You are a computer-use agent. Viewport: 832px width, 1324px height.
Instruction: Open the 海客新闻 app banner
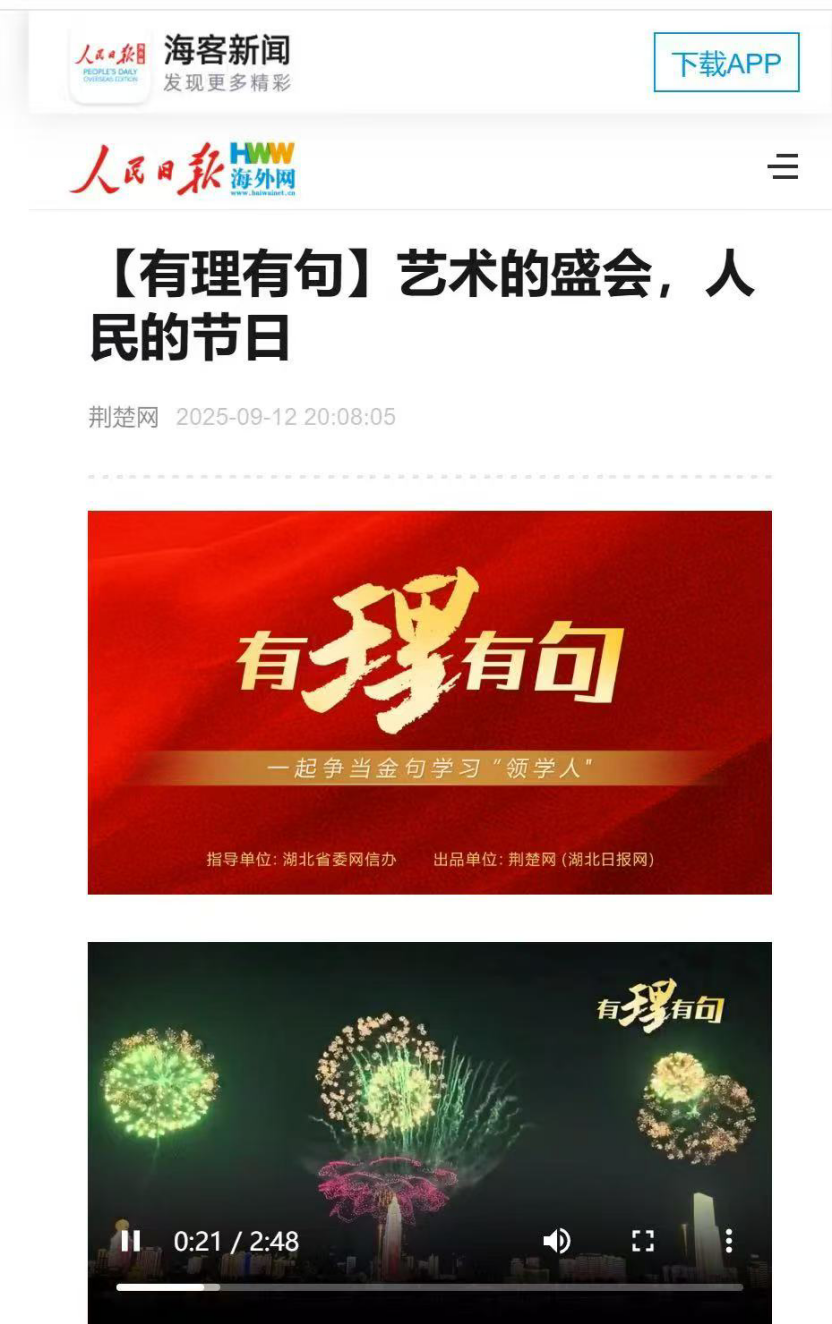[226, 63]
